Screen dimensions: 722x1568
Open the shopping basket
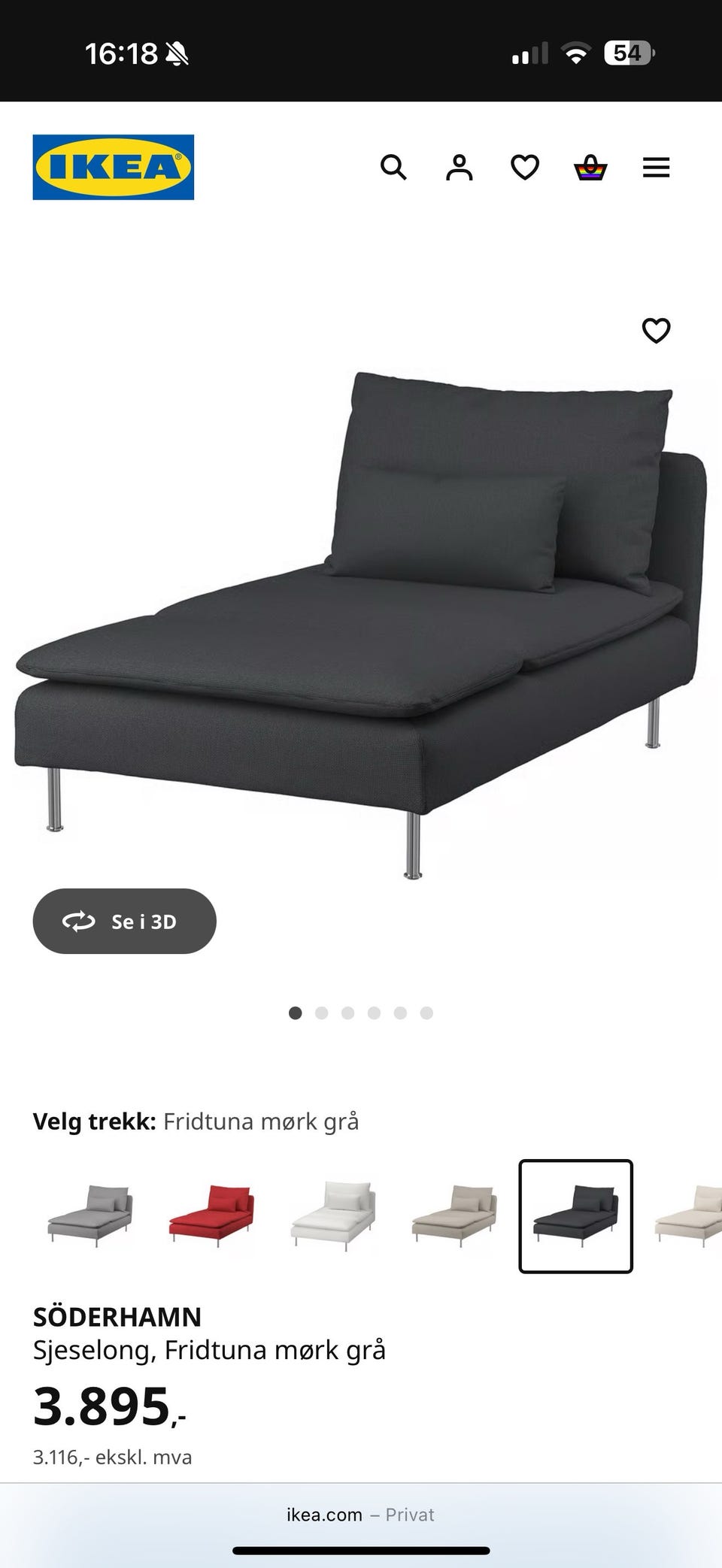coord(590,167)
